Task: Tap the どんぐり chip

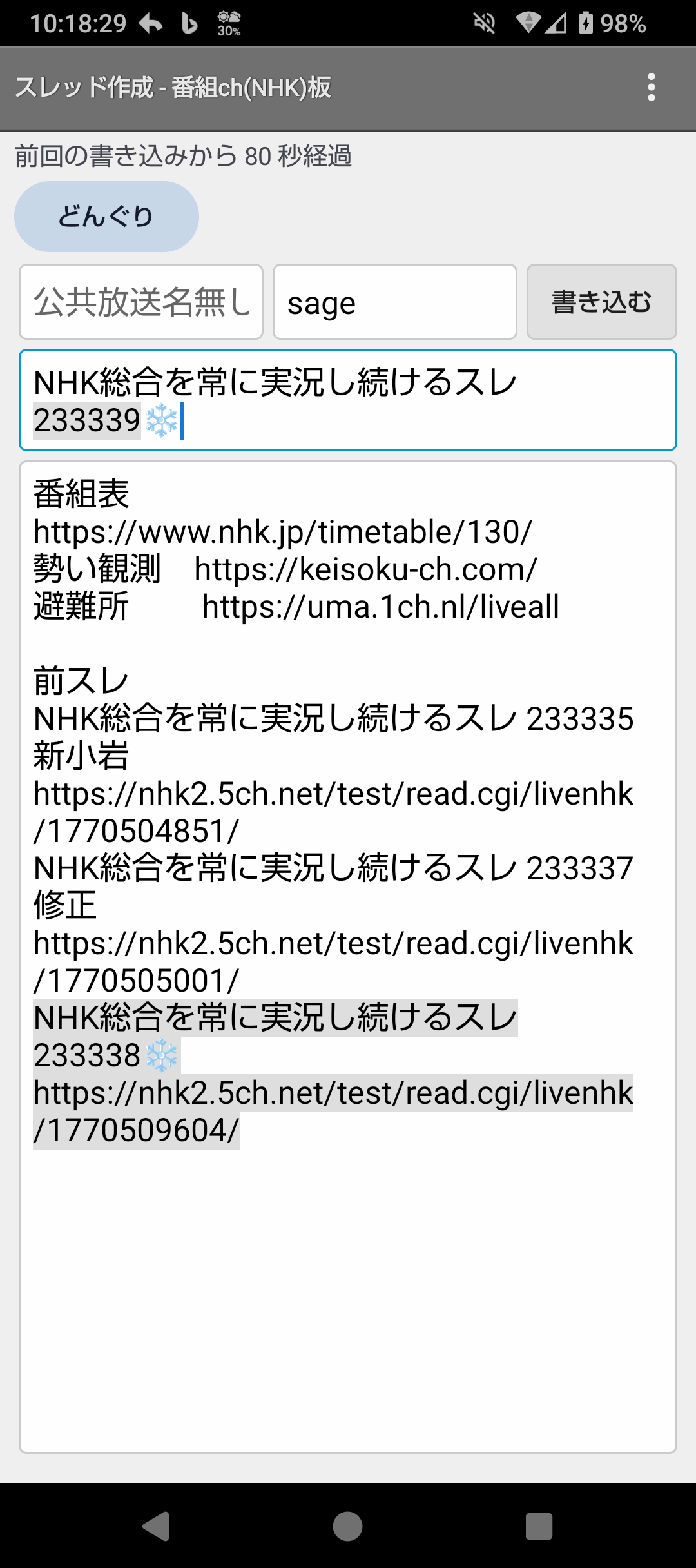Action: 106,217
